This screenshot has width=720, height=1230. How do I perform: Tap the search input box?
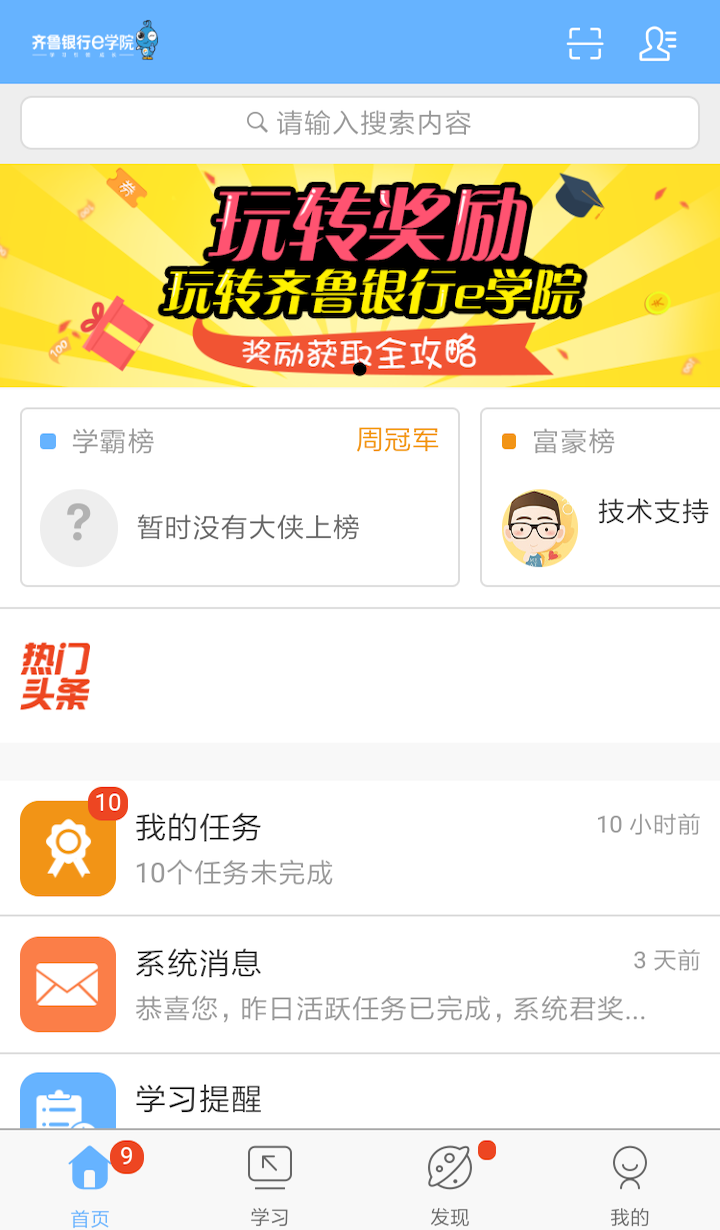360,123
